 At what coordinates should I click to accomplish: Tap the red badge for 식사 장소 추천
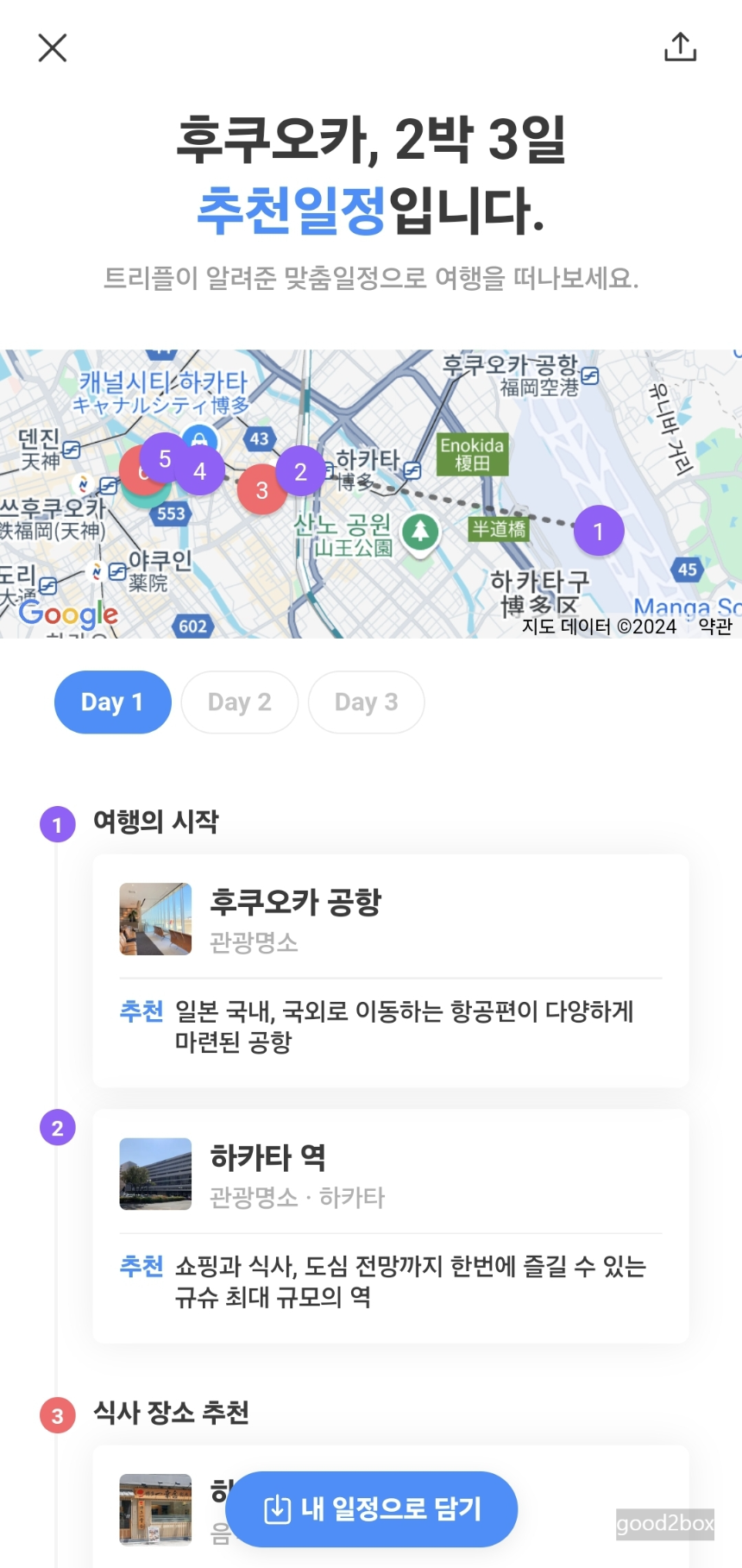[56, 1415]
